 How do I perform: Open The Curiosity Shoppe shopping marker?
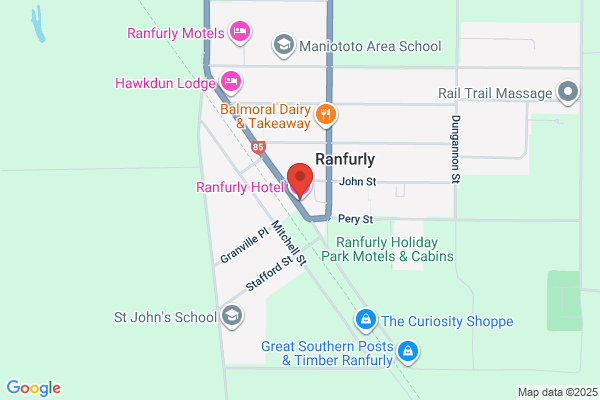coord(366,320)
